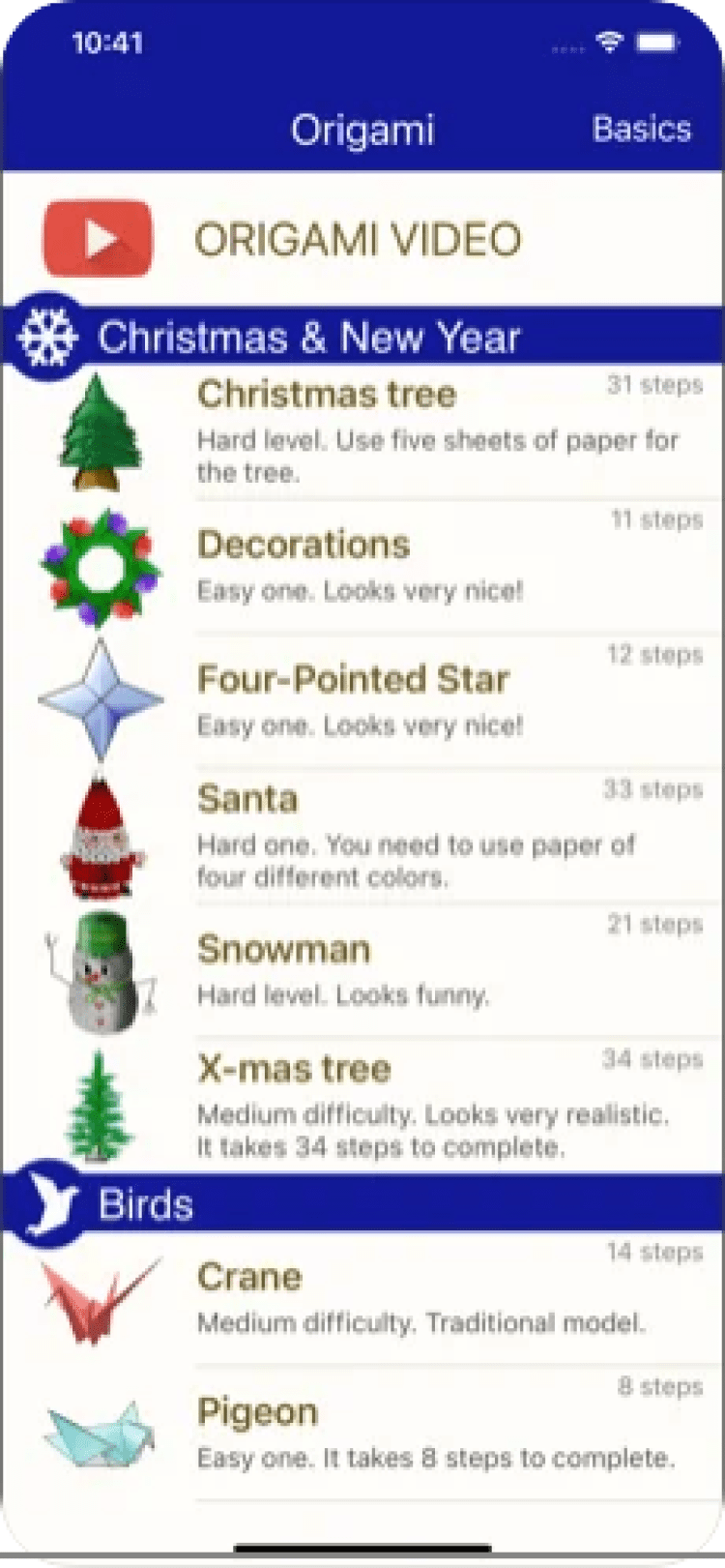Image resolution: width=725 pixels, height=1568 pixels.
Task: Open the Basics section
Action: tap(641, 130)
